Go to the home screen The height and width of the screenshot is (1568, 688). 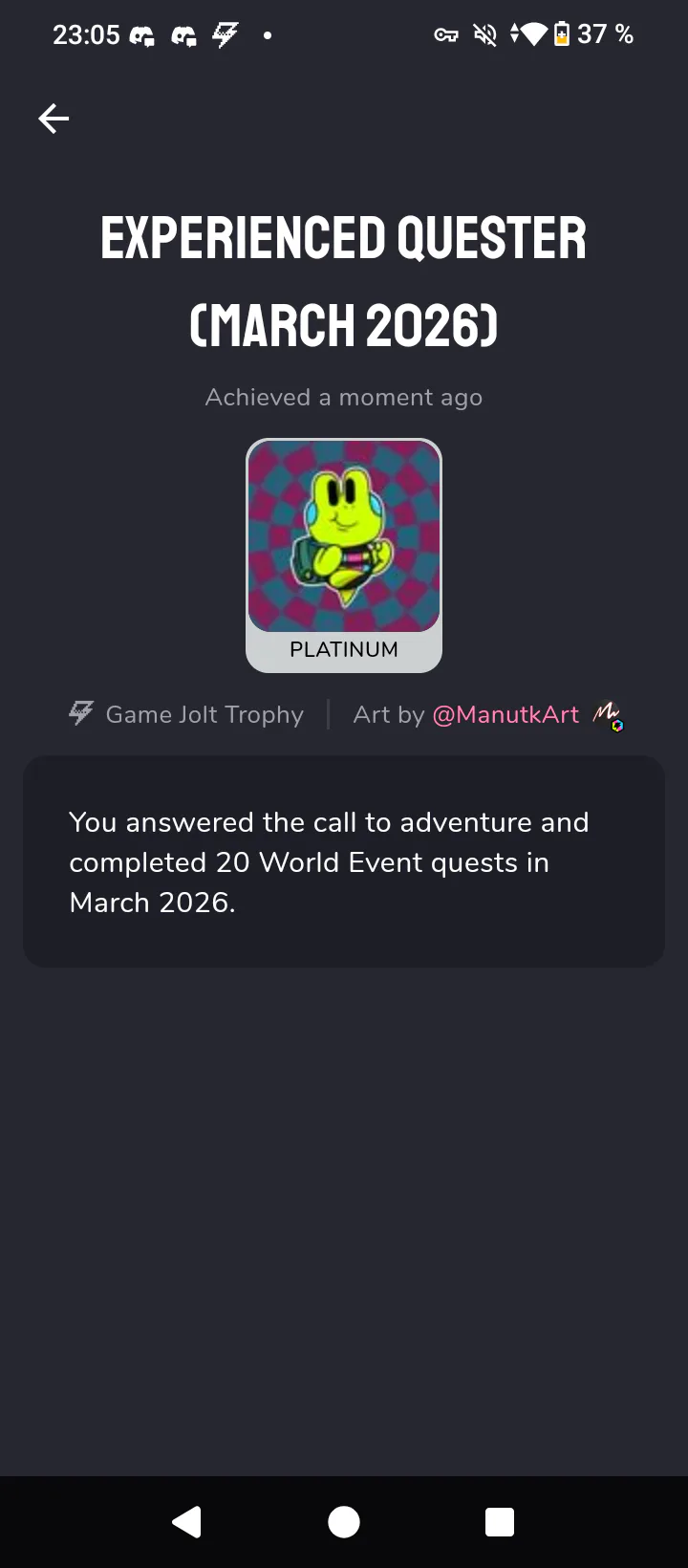click(x=344, y=1521)
